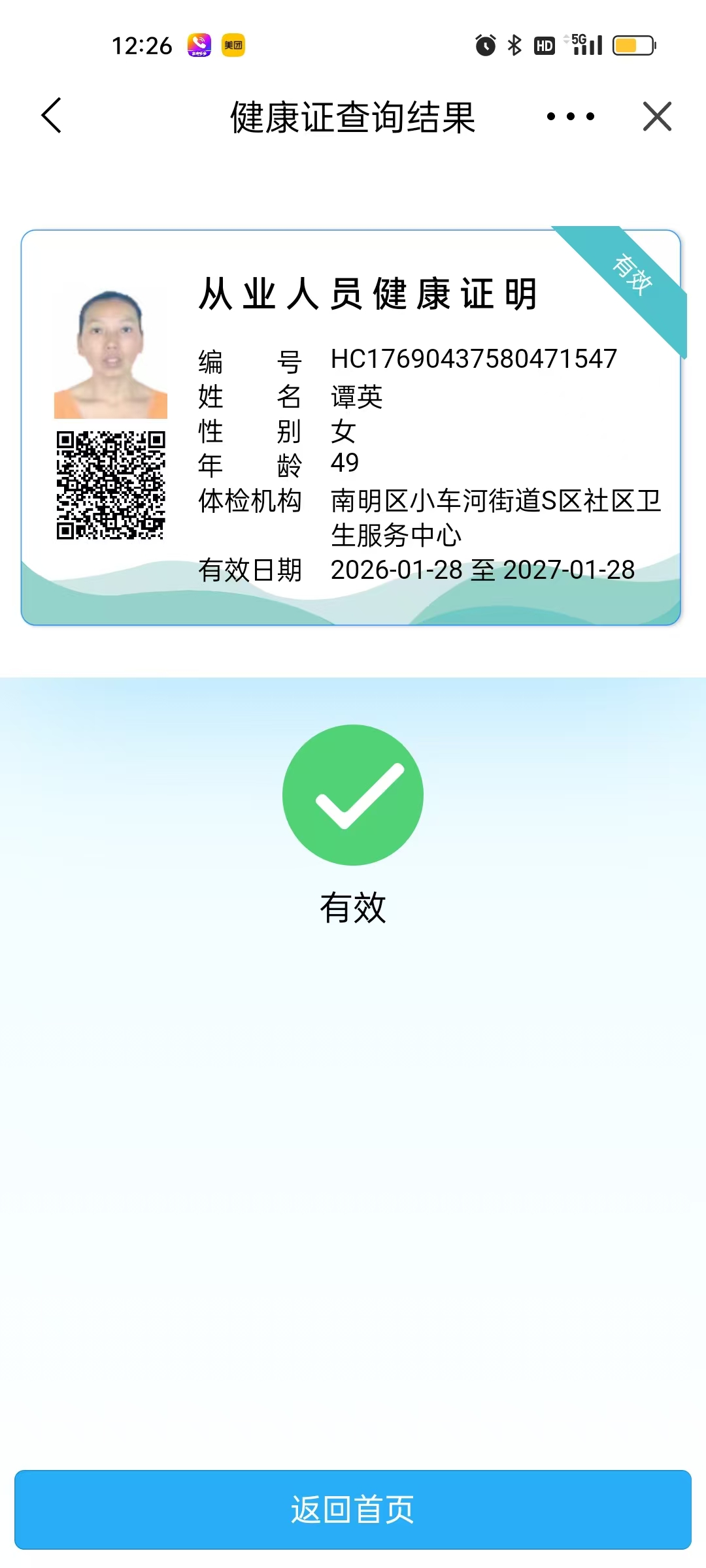This screenshot has width=706, height=1568.
Task: Go back from the health certificate result
Action: click(51, 116)
